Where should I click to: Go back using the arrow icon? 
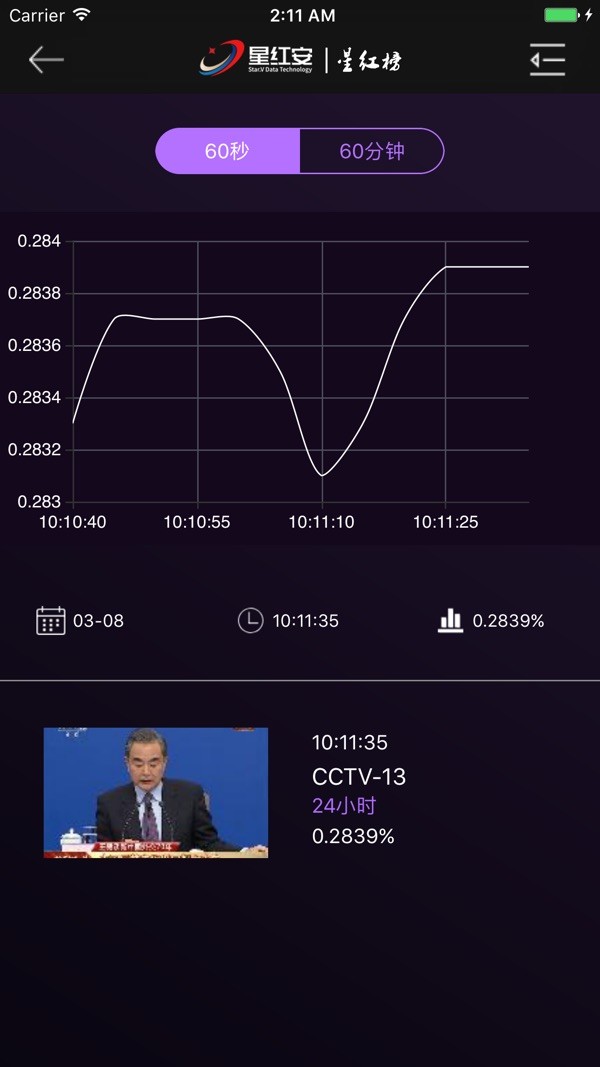pos(46,60)
